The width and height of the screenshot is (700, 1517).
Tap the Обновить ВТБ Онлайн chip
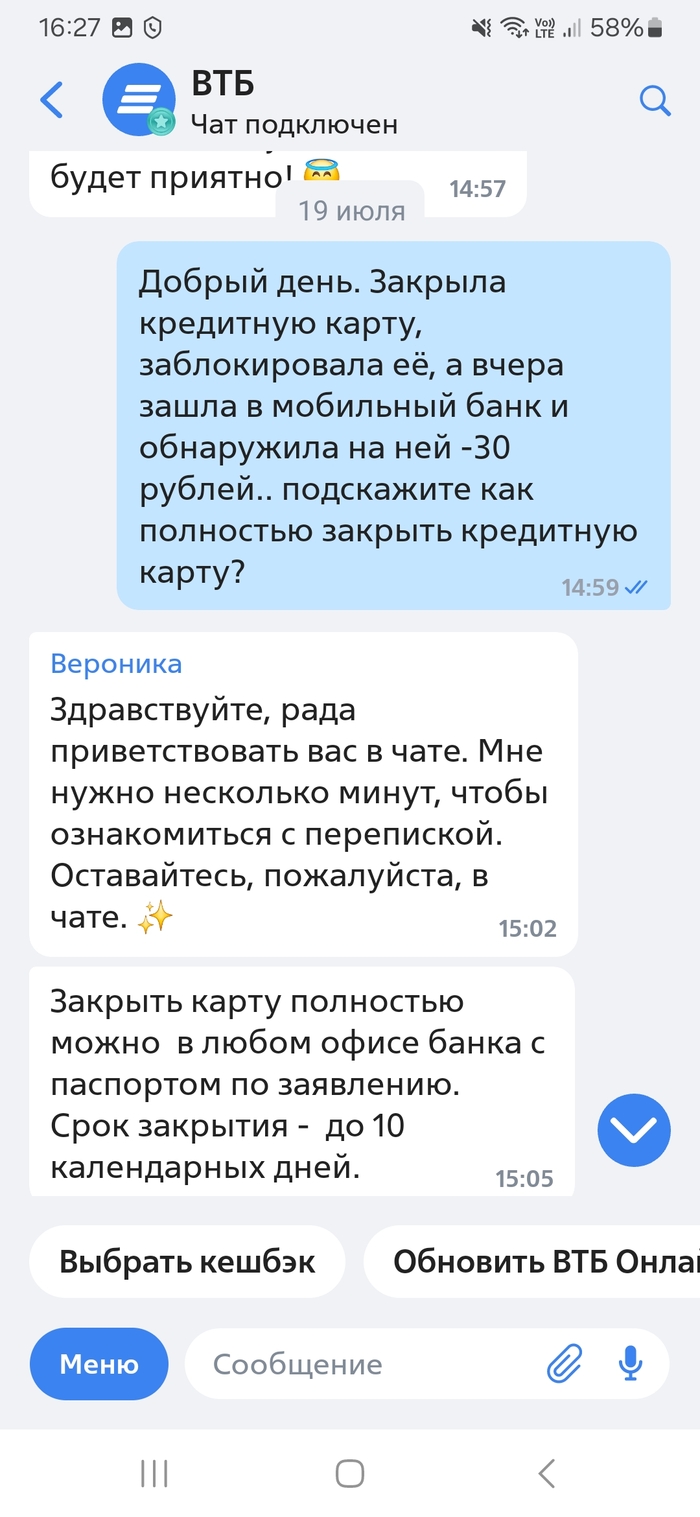point(540,1262)
